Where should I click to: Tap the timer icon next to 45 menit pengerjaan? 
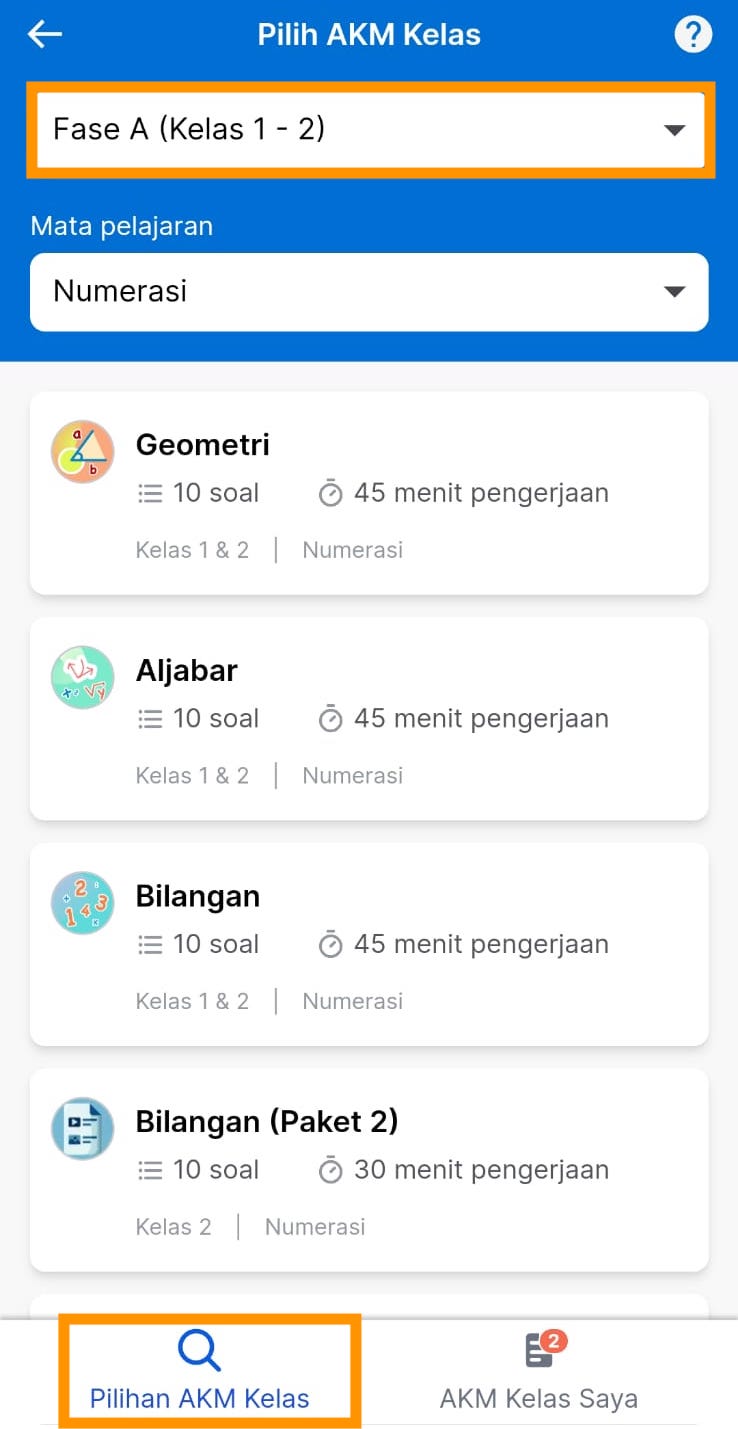pyautogui.click(x=329, y=492)
